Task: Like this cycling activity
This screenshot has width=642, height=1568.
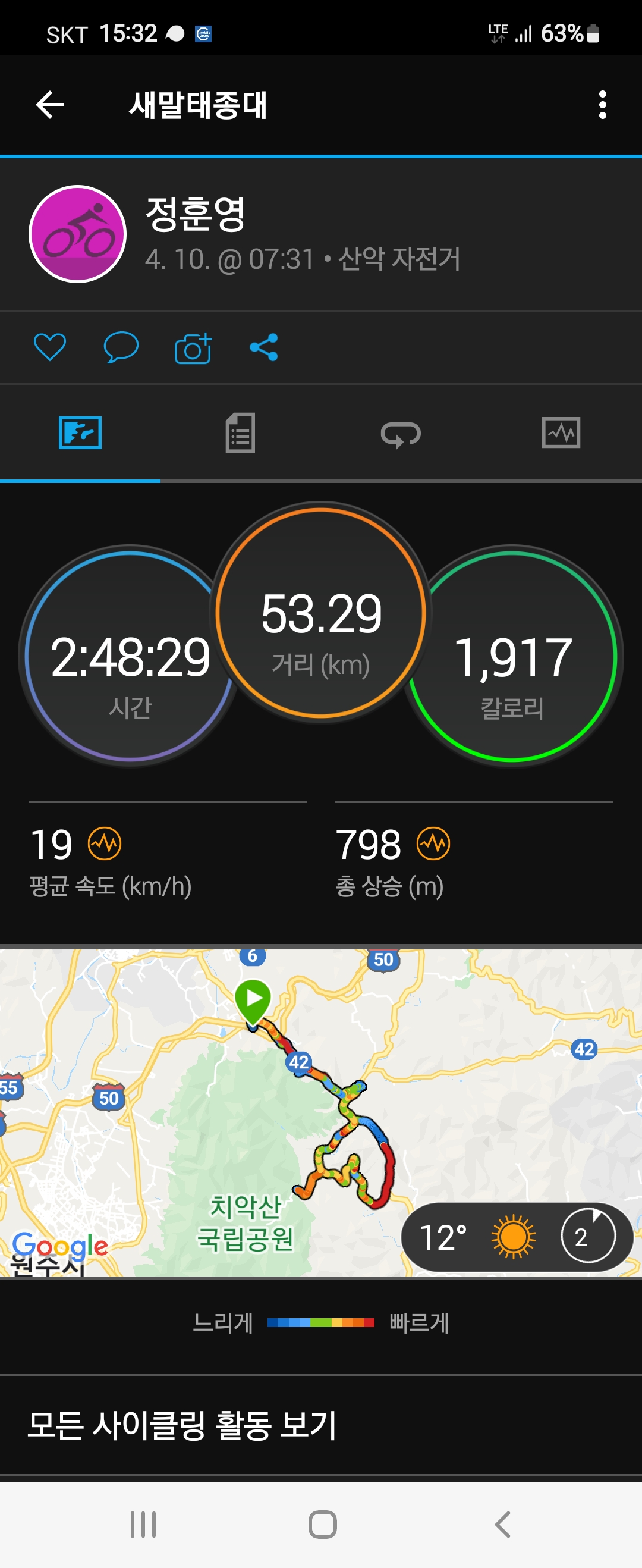Action: pyautogui.click(x=49, y=347)
